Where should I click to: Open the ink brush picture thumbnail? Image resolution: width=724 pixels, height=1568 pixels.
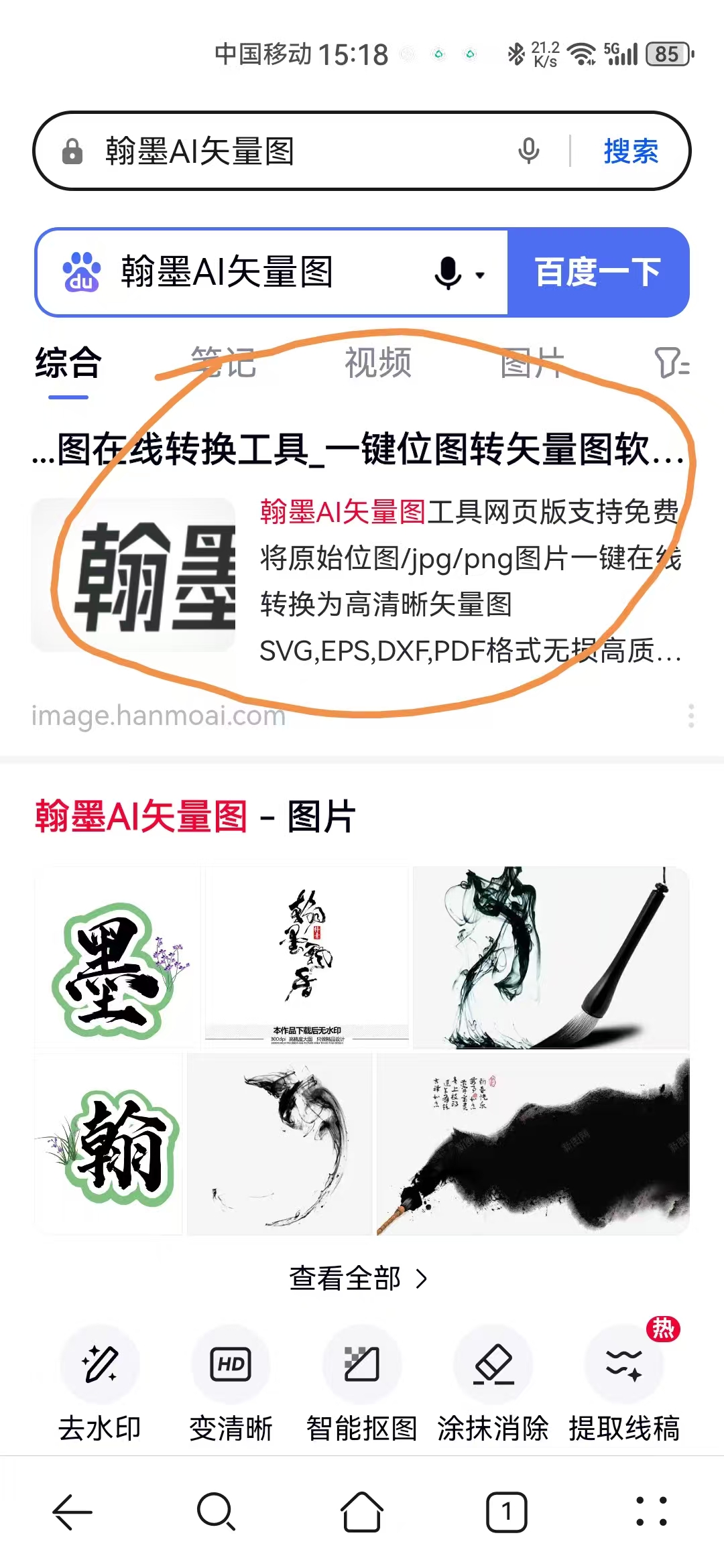[x=550, y=957]
